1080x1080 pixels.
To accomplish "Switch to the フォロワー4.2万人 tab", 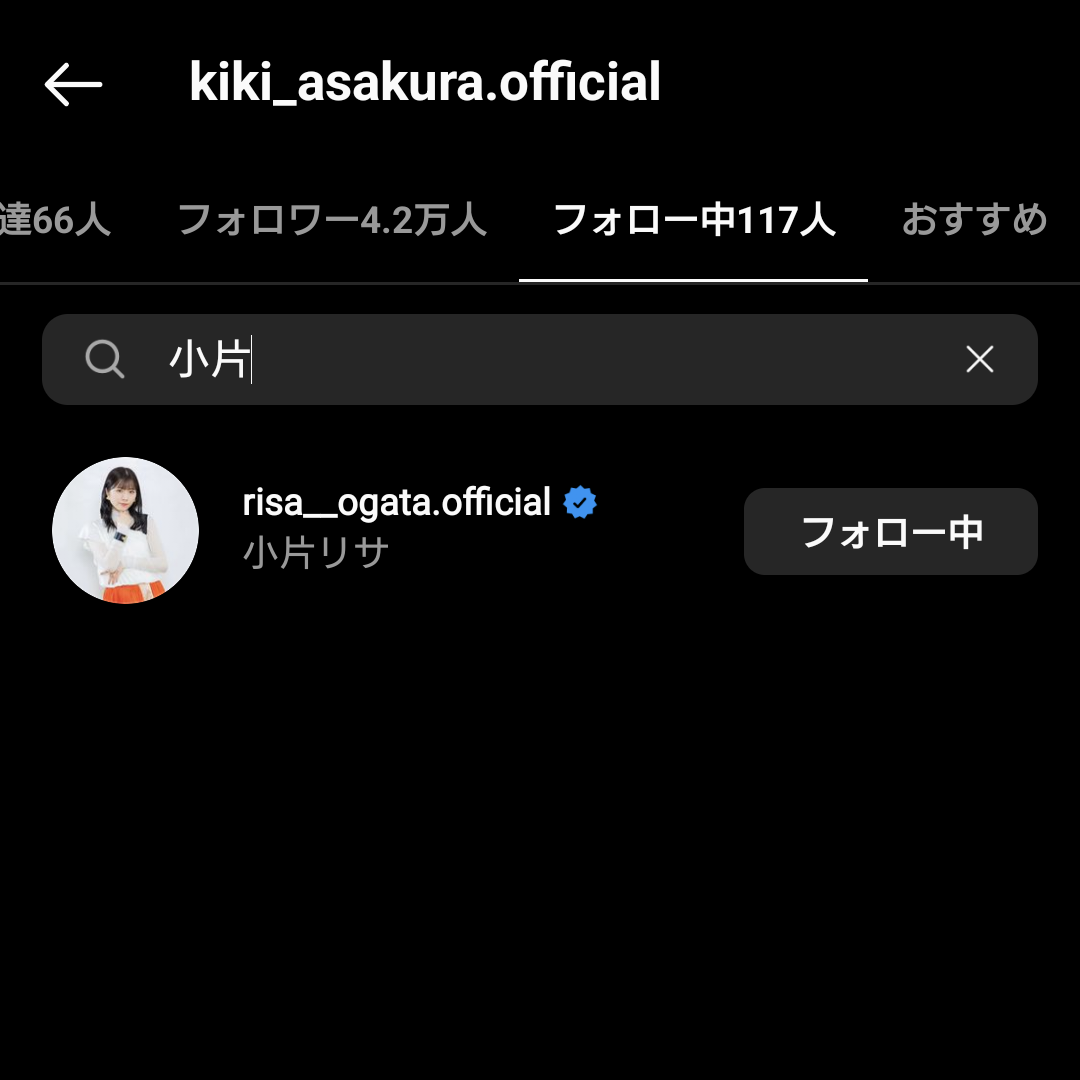I will click(x=332, y=220).
